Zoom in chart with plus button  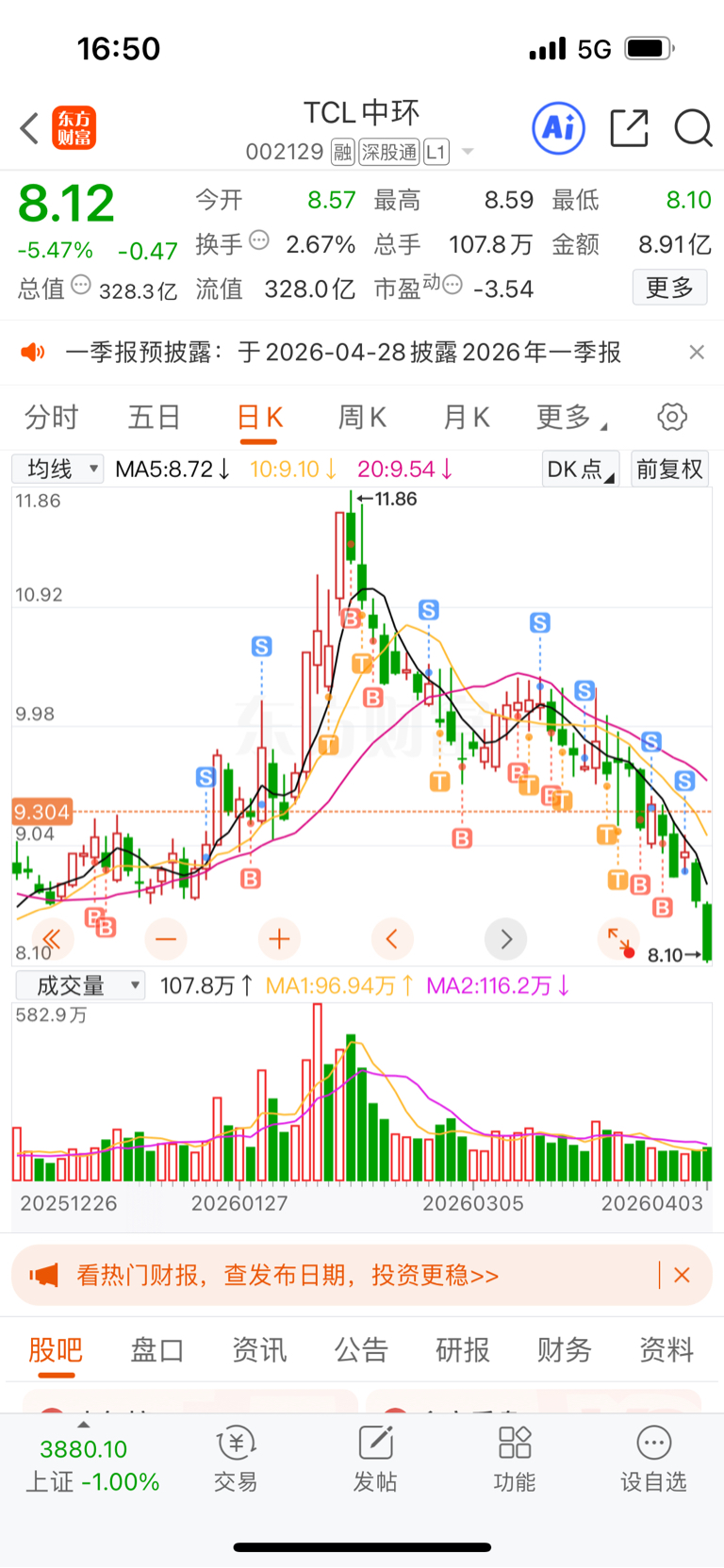(x=279, y=938)
